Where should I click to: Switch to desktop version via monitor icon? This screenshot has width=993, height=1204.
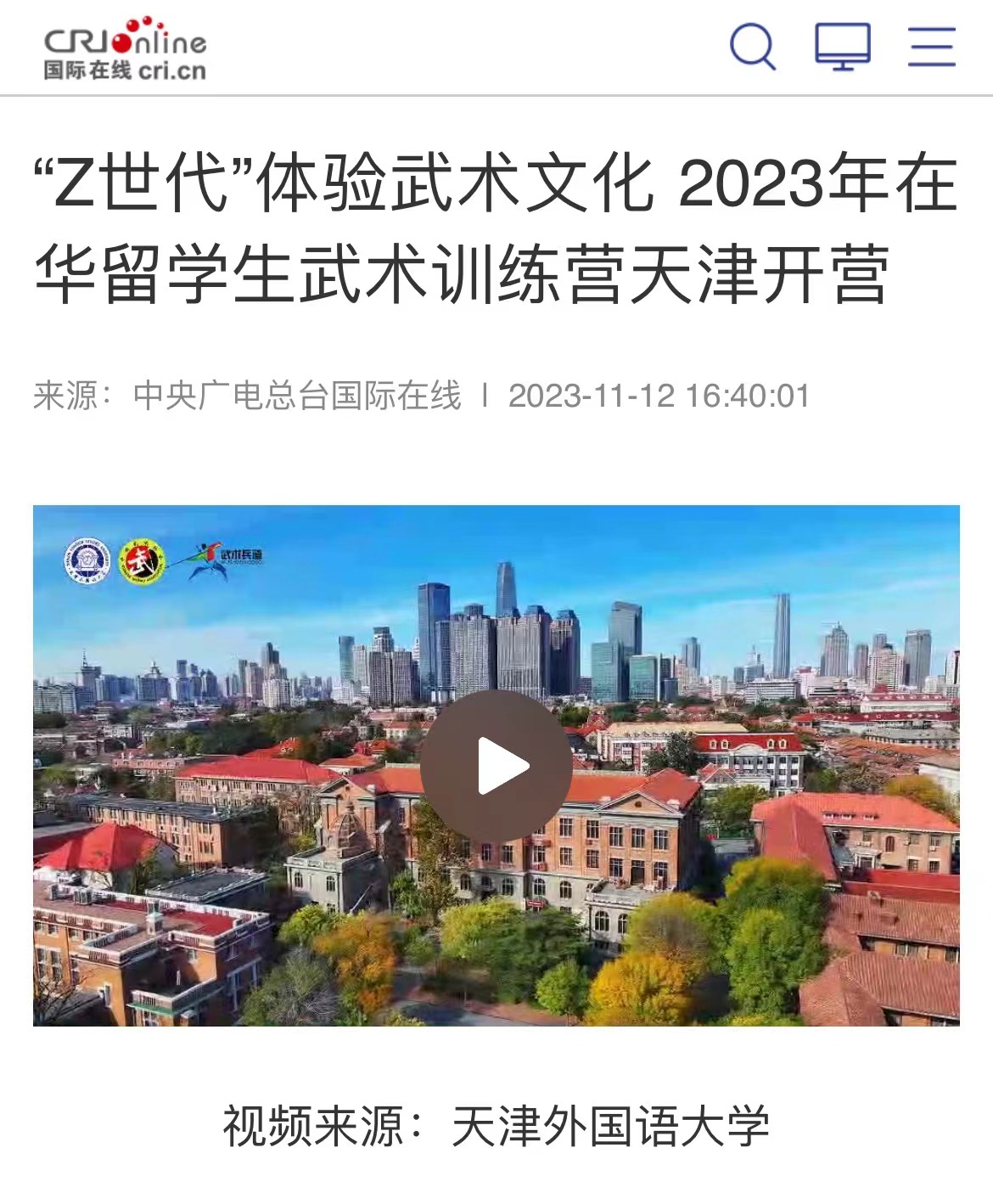coord(842,47)
